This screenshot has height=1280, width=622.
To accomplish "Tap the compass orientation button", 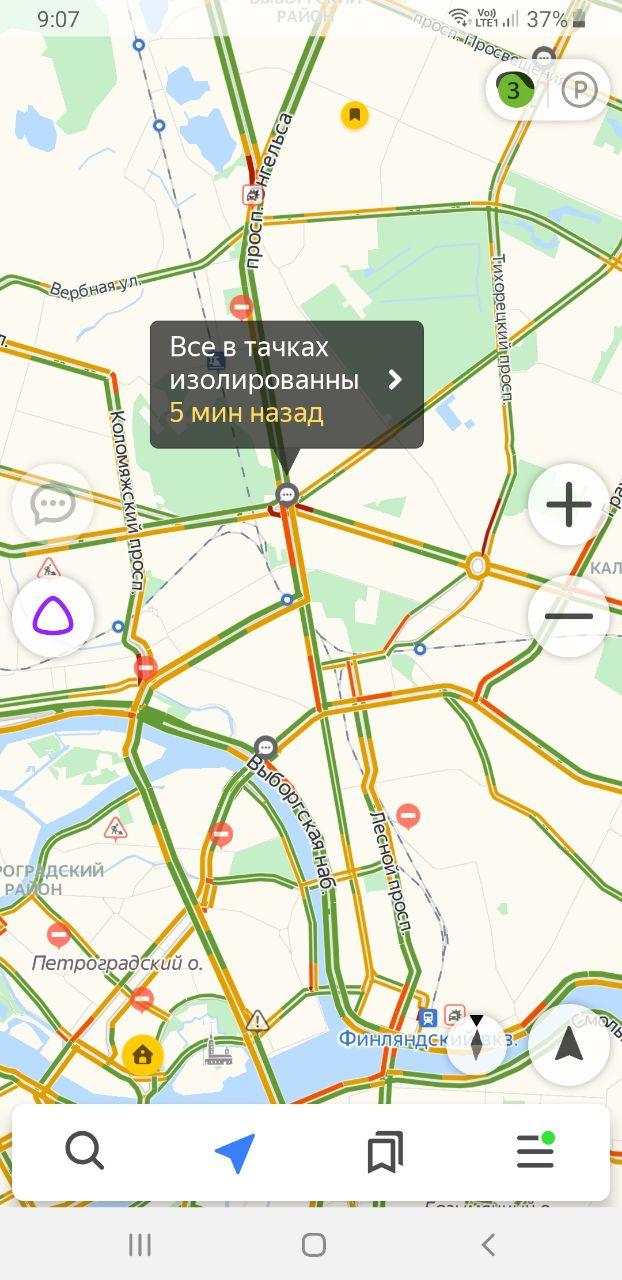I will [477, 1038].
